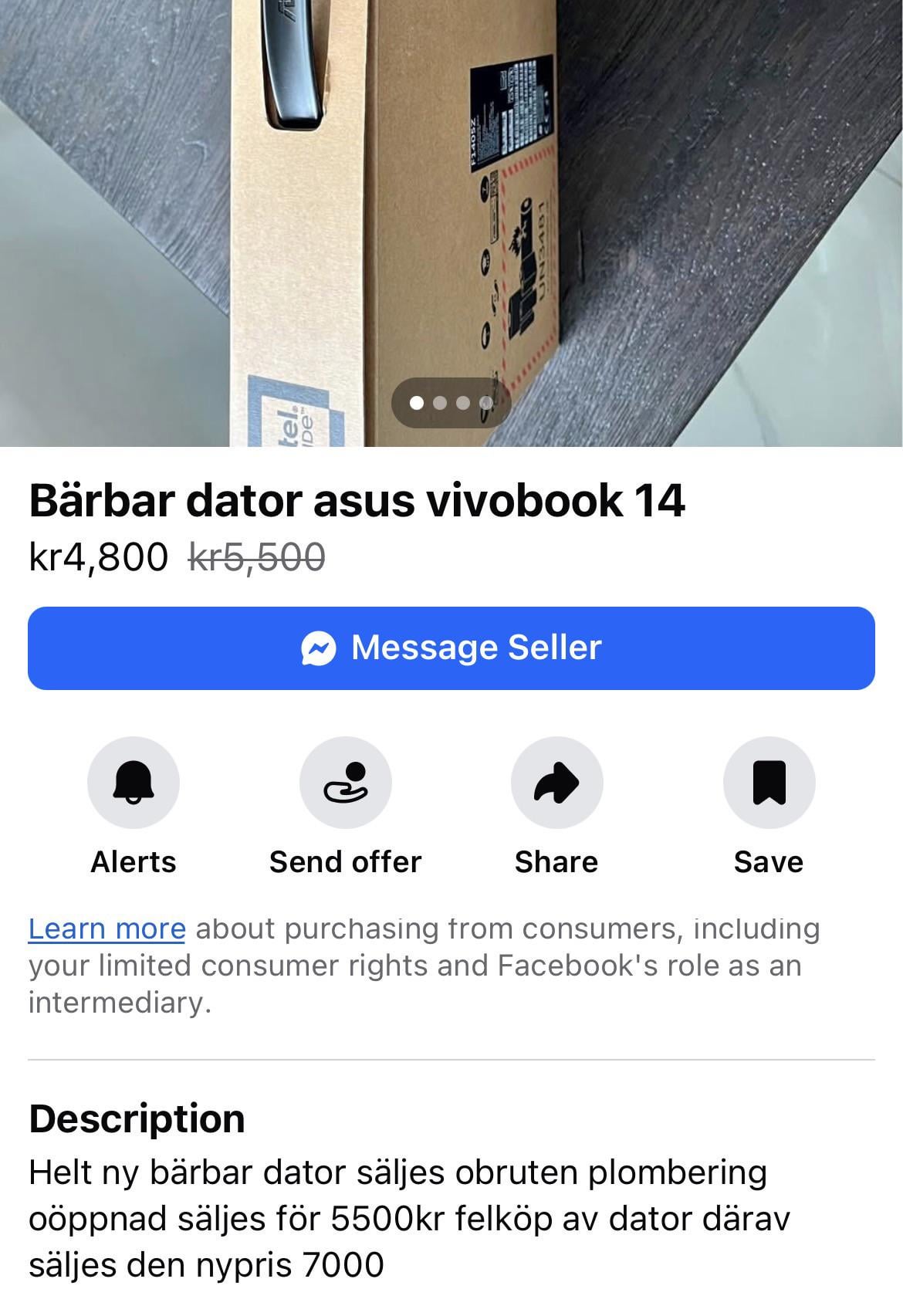Screen dimensions: 903x1316
Task: Share this Asus Vivobook listing
Action: pyautogui.click(x=556, y=783)
